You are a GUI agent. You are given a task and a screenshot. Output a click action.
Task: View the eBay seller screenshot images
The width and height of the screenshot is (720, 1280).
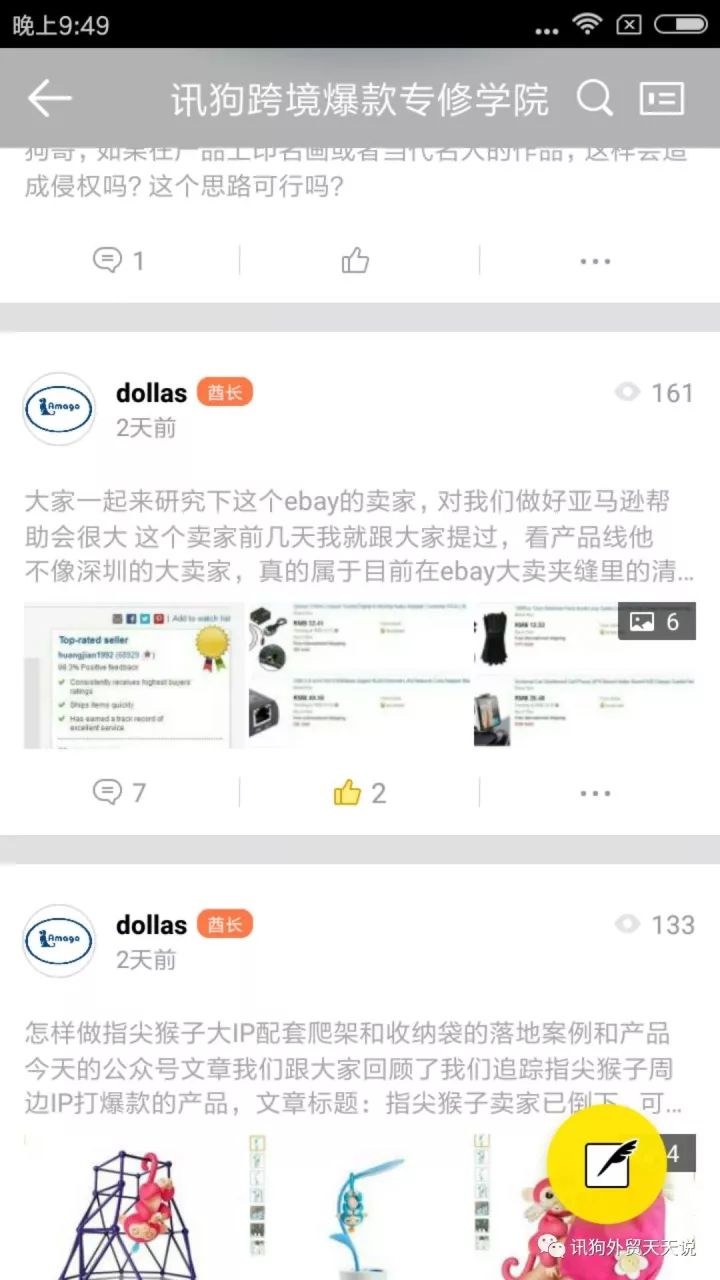pyautogui.click(x=359, y=675)
